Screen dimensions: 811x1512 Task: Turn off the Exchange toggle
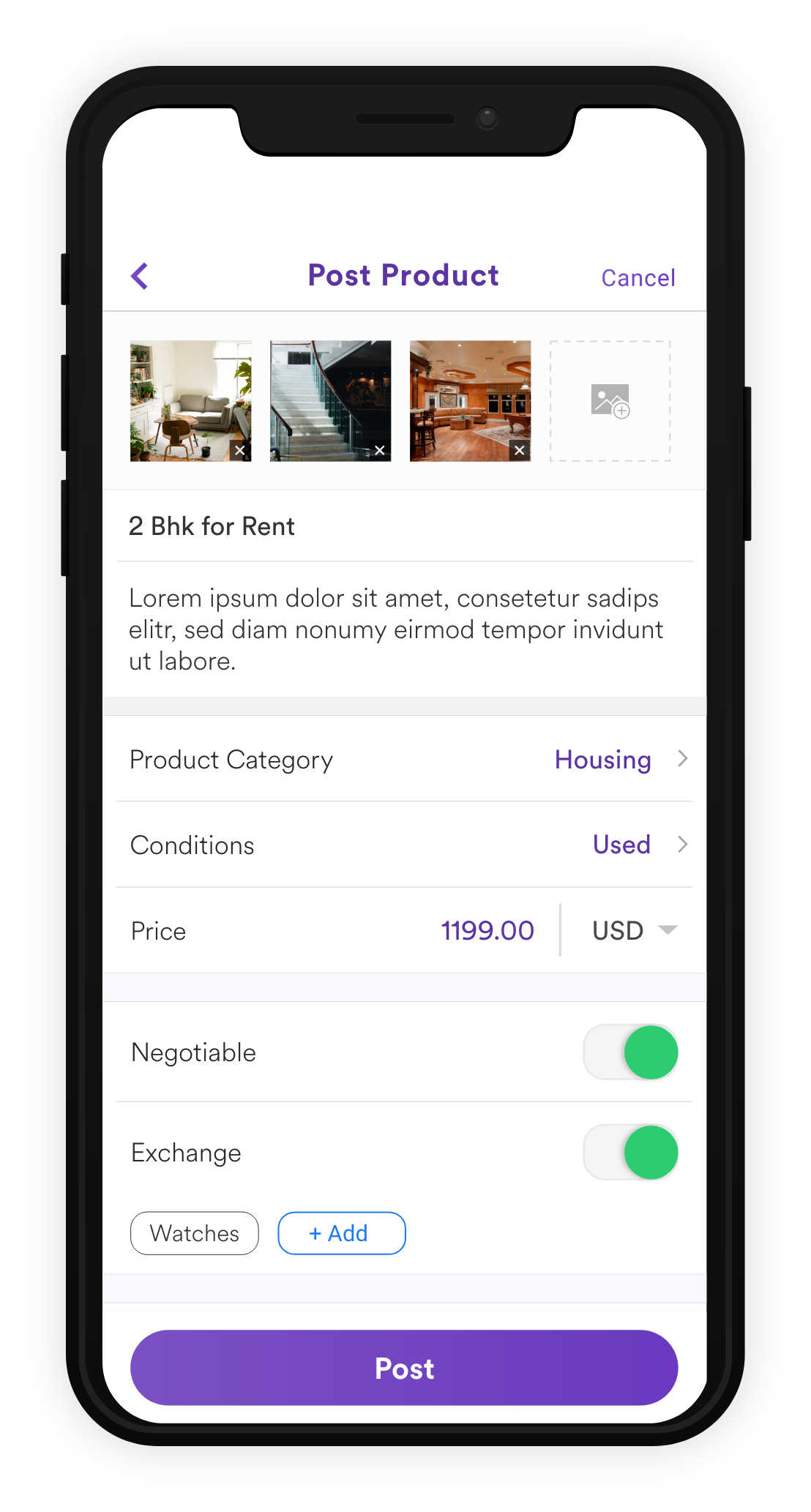point(631,1152)
